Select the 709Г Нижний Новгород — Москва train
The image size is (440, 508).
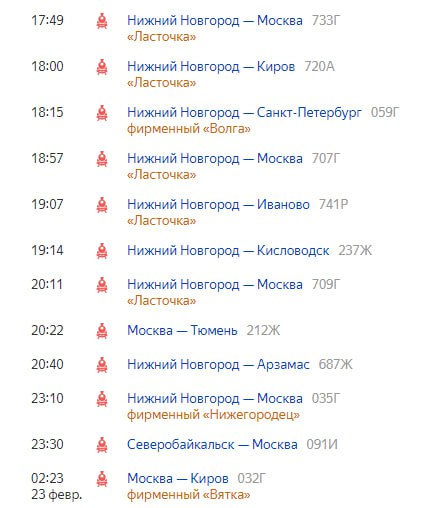pyautogui.click(x=215, y=285)
